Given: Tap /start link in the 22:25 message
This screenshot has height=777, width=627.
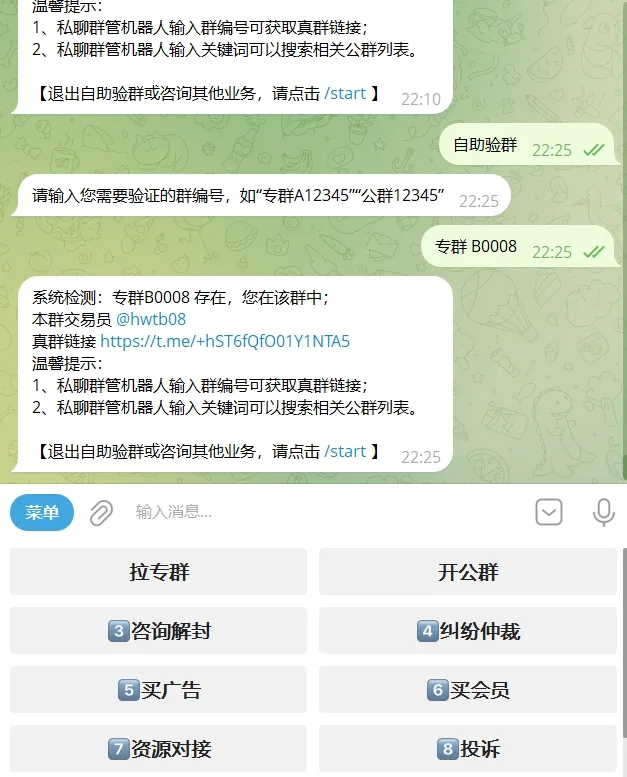Looking at the screenshot, I should pyautogui.click(x=345, y=451).
